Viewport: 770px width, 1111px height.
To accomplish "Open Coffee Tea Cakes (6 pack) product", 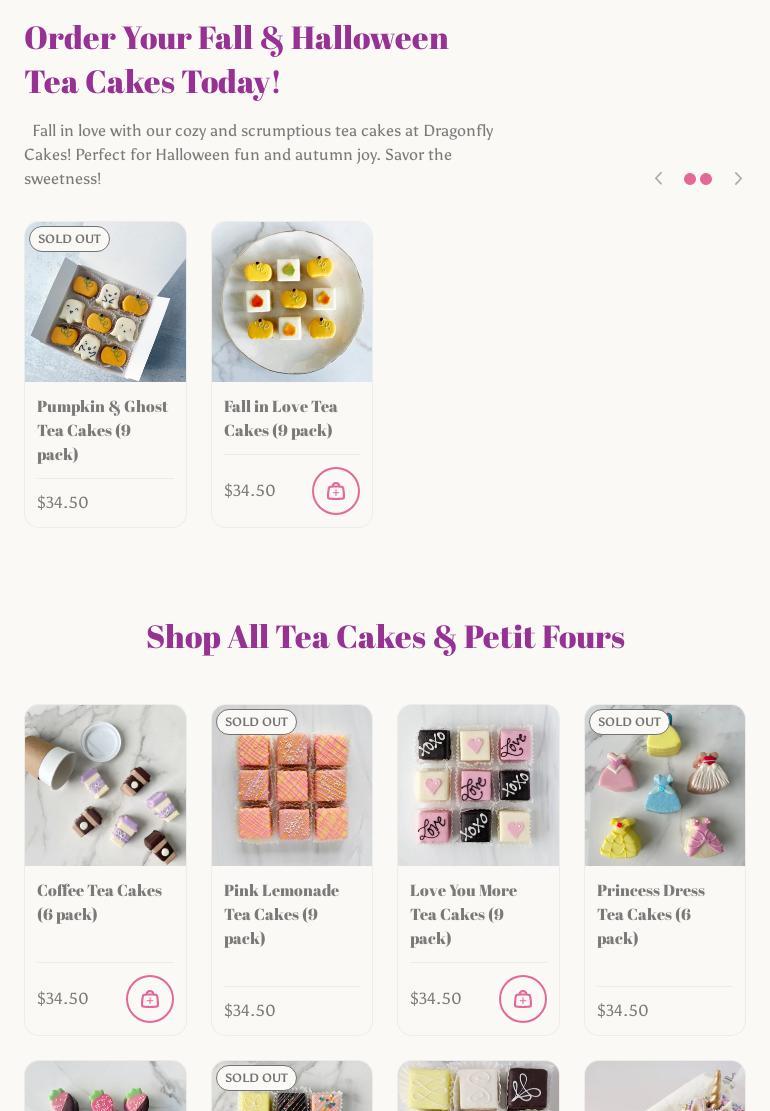I will 99,902.
